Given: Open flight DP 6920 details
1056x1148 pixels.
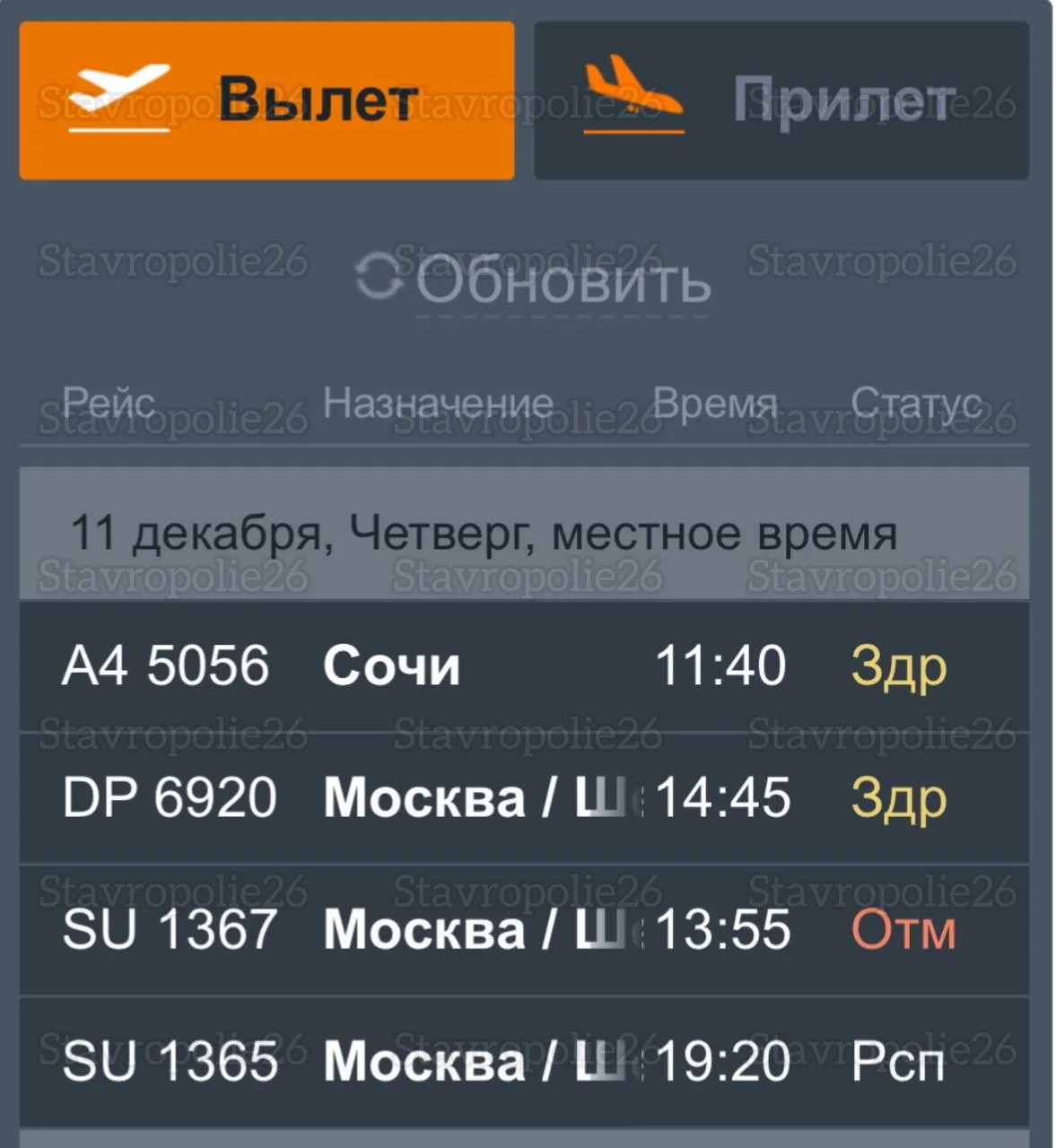Looking at the screenshot, I should point(524,798).
